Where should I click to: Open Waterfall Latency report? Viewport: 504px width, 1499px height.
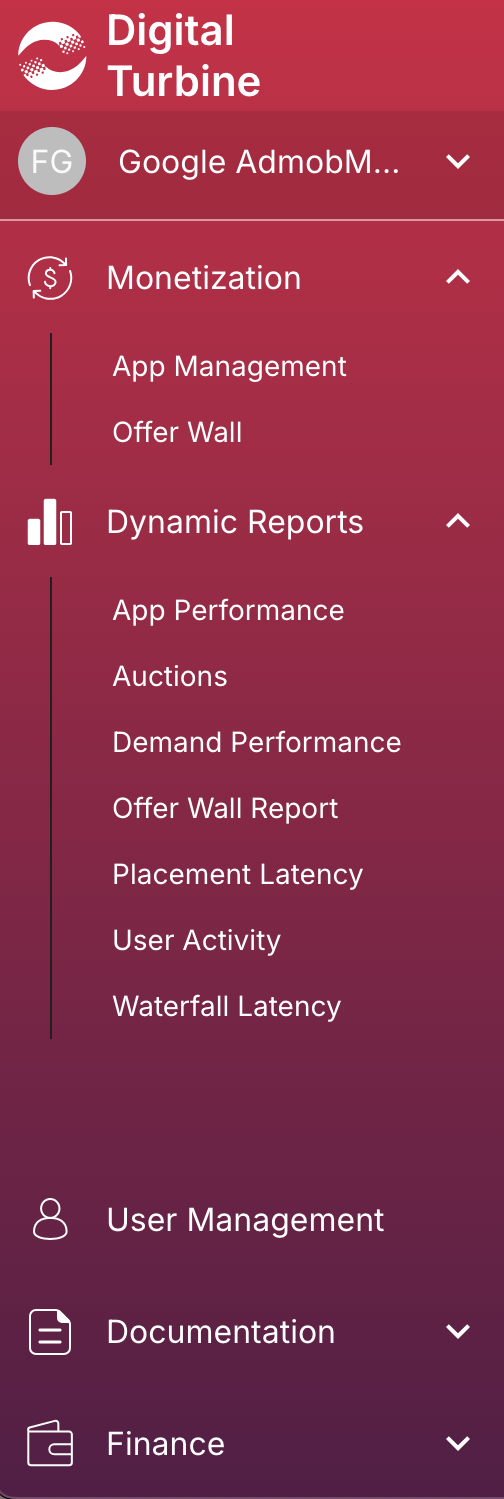click(226, 1006)
